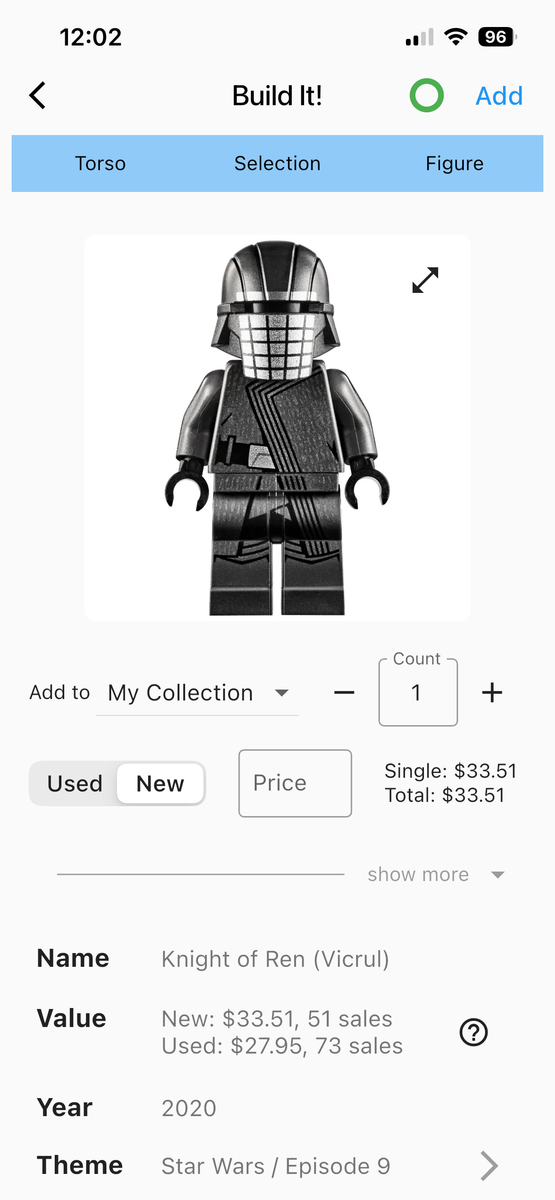
Task: Expand the minifigure image to fullscreen
Action: tap(426, 281)
